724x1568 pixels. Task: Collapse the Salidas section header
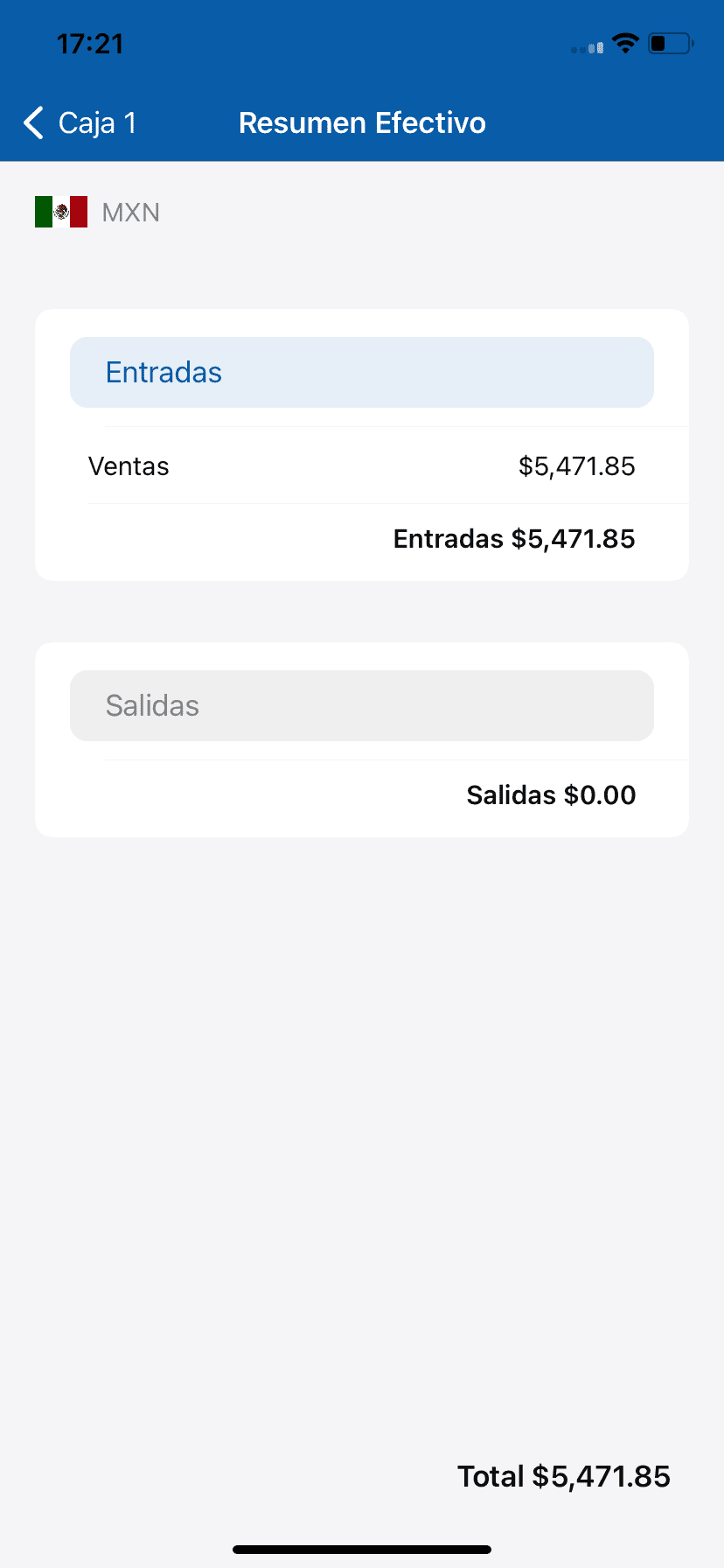click(361, 705)
